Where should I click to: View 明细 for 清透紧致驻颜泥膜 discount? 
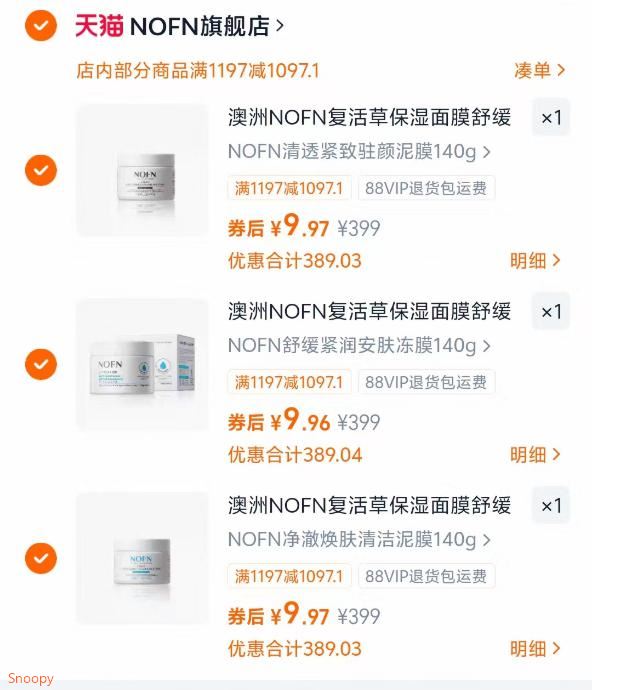click(535, 261)
